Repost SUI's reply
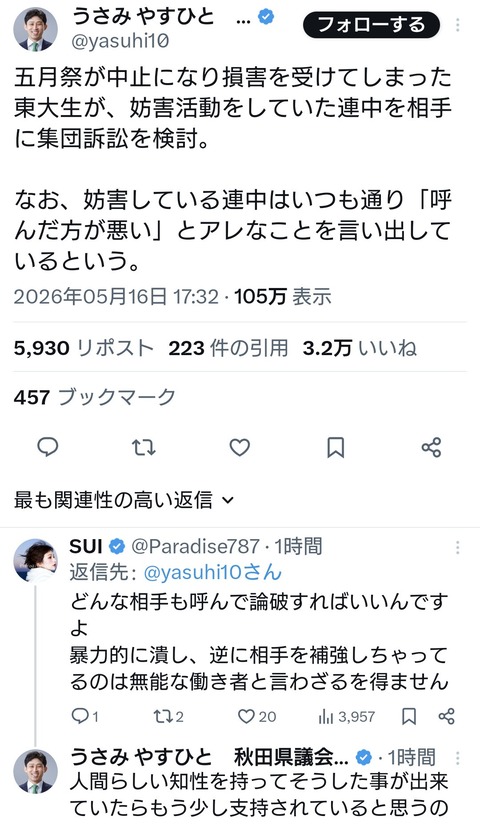 click(x=168, y=716)
